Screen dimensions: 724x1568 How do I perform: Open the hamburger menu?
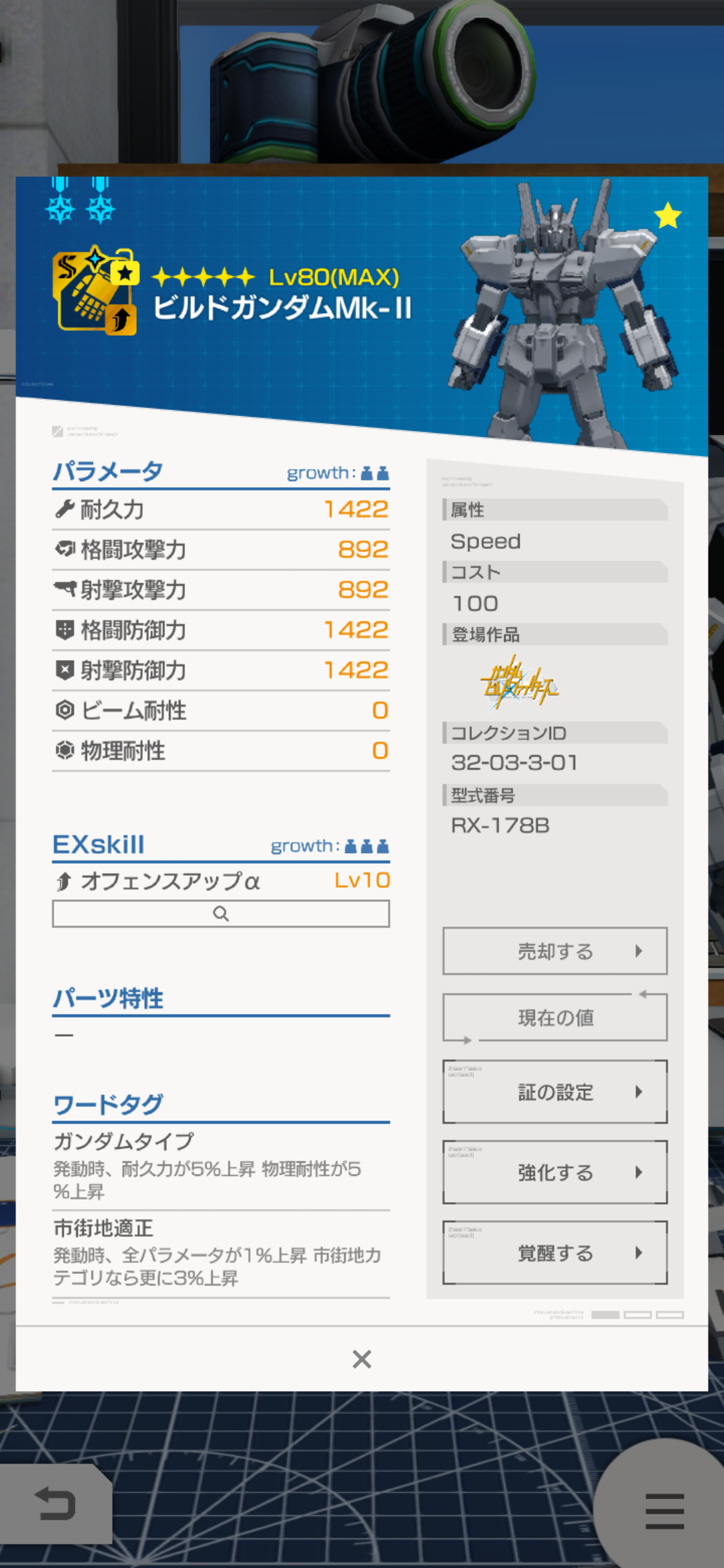(664, 1510)
